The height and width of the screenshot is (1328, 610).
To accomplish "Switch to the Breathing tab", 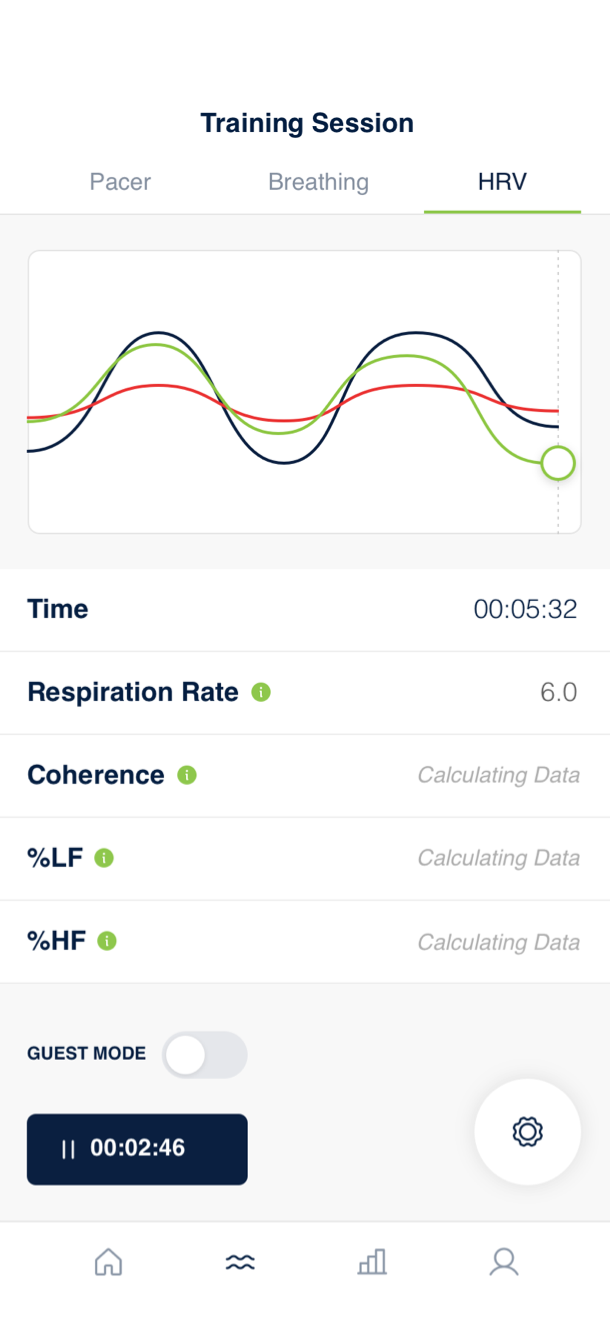I will click(x=318, y=182).
